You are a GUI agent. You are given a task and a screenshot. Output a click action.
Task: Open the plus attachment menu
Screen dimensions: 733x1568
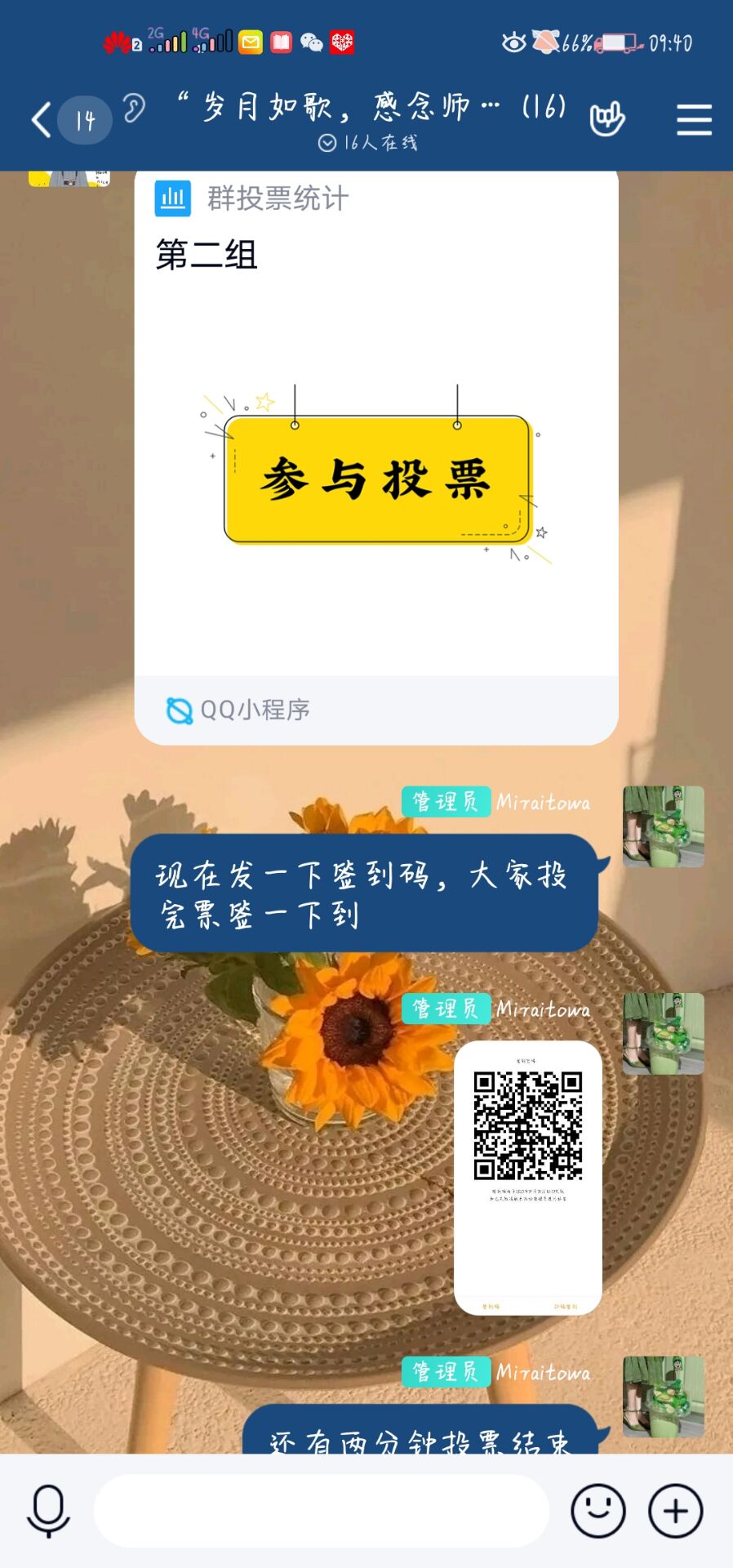coord(675,1511)
